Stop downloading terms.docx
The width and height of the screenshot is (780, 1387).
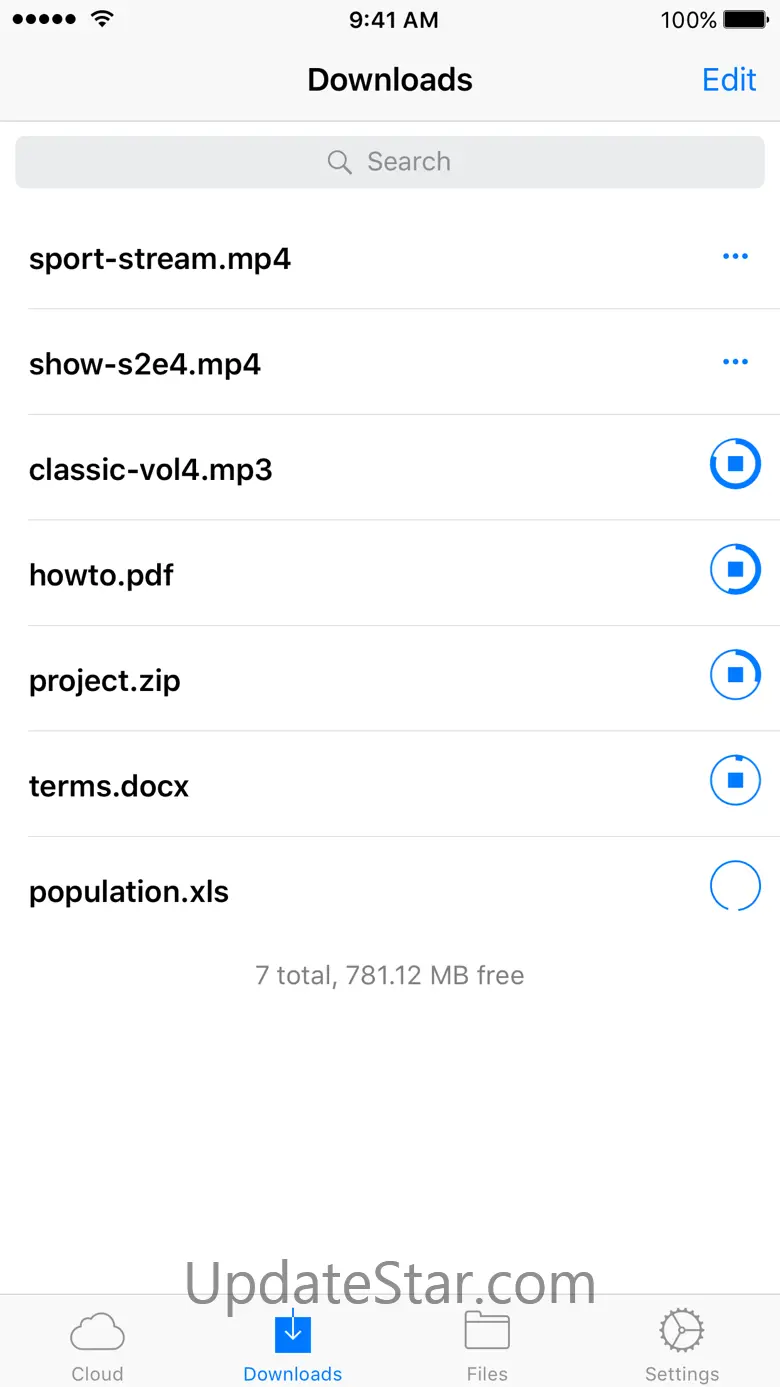pyautogui.click(x=735, y=780)
